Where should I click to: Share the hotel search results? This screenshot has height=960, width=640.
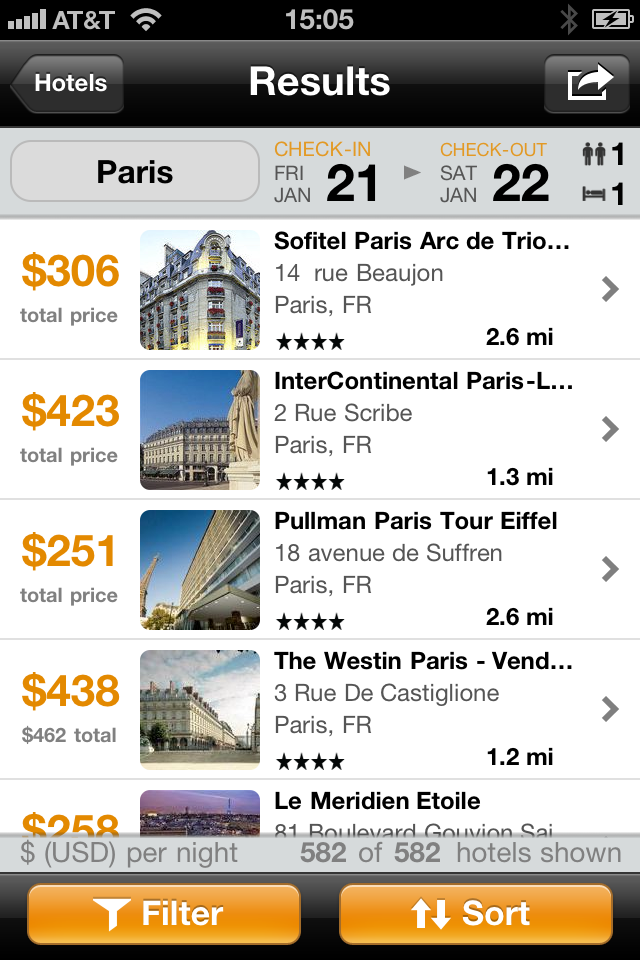pos(589,84)
